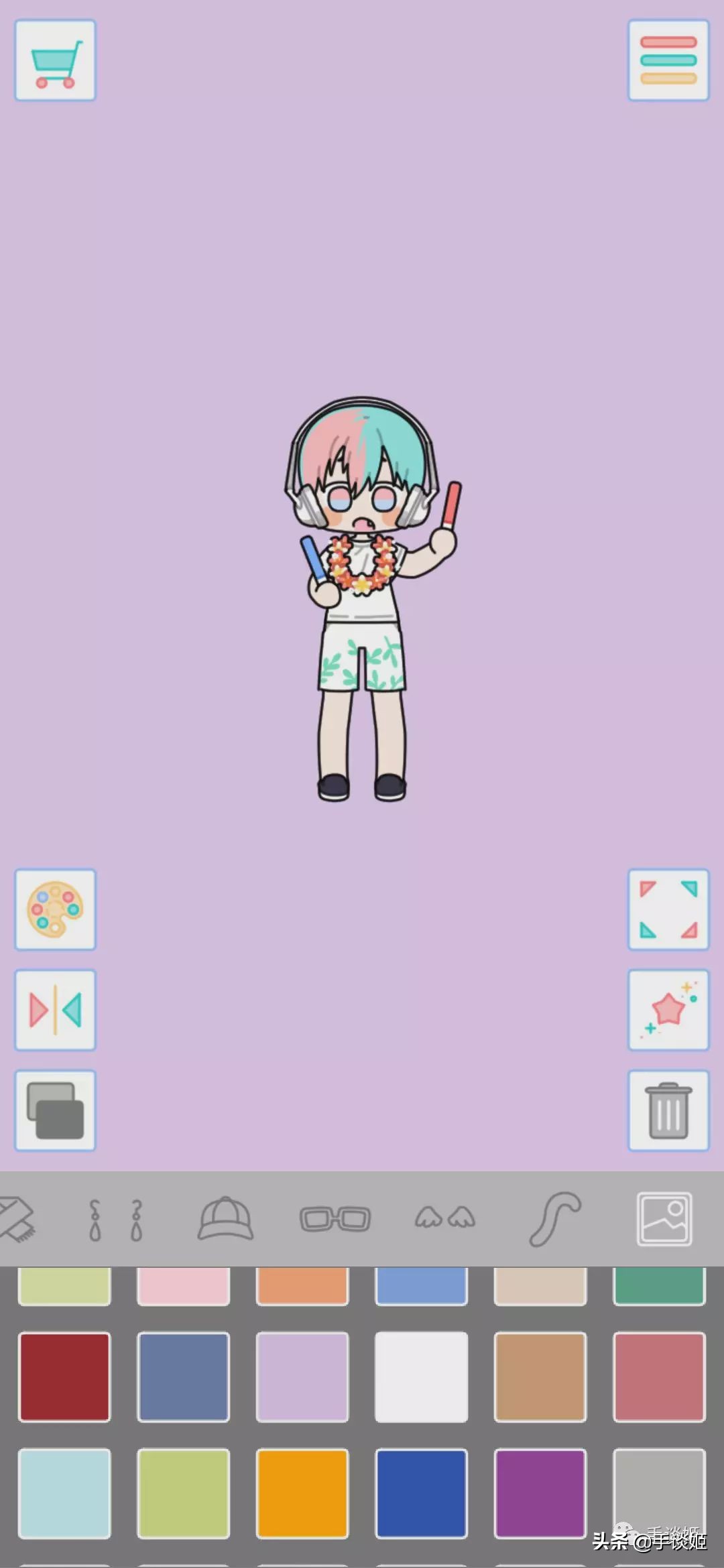Open the hamburger menu
Screen dimensions: 724x1568
668,60
